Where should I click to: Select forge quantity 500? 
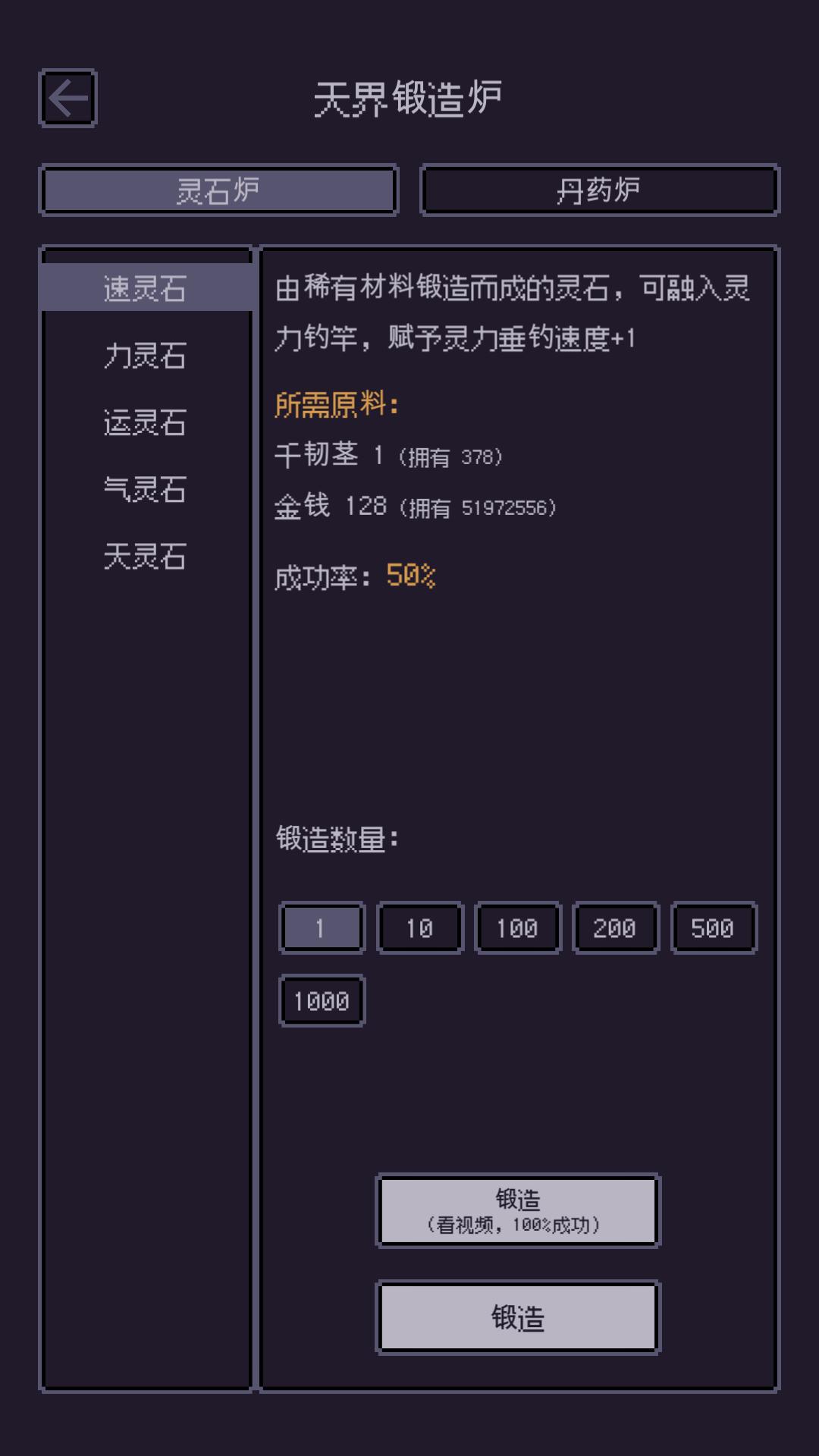pos(712,927)
